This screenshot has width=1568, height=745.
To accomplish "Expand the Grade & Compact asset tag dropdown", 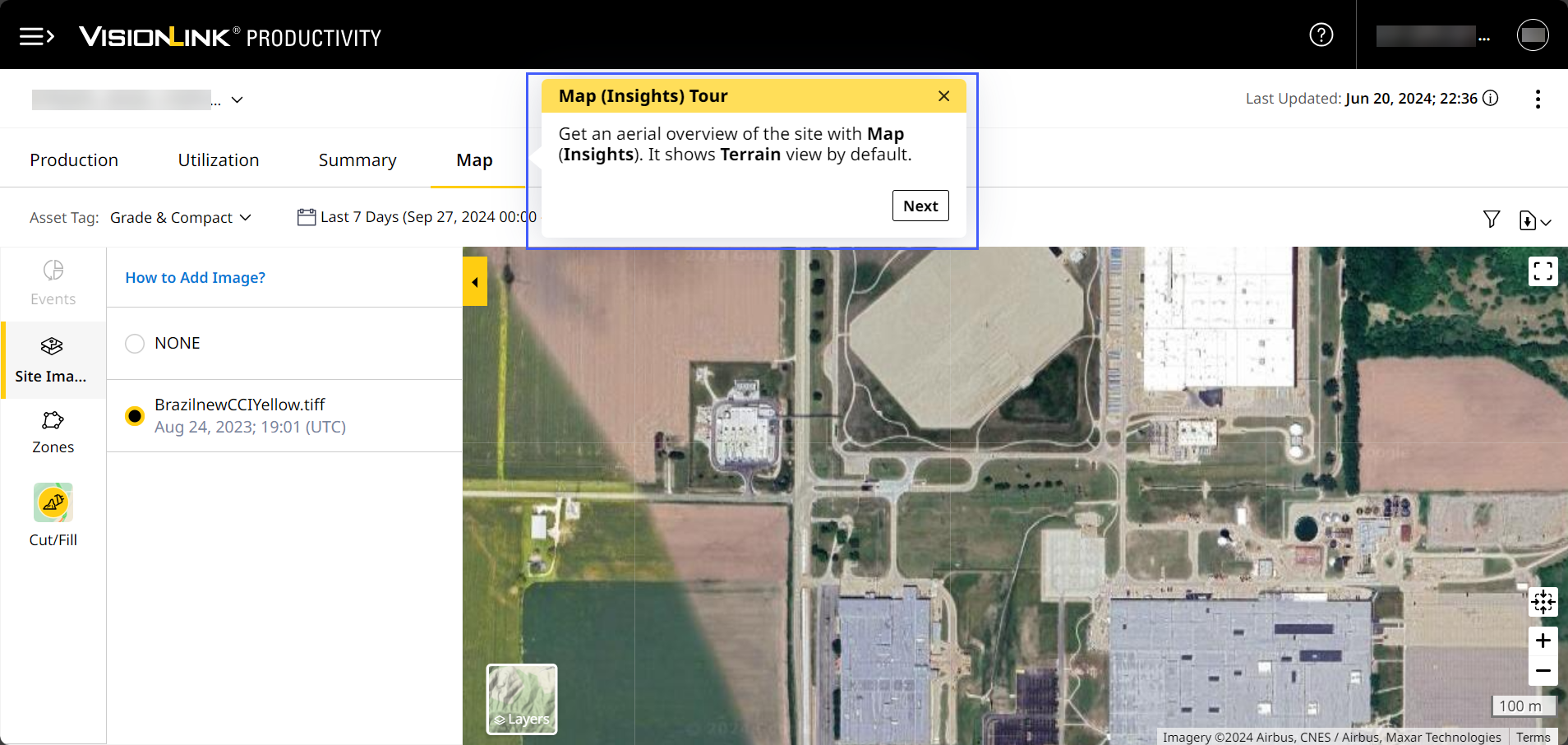I will (x=181, y=218).
